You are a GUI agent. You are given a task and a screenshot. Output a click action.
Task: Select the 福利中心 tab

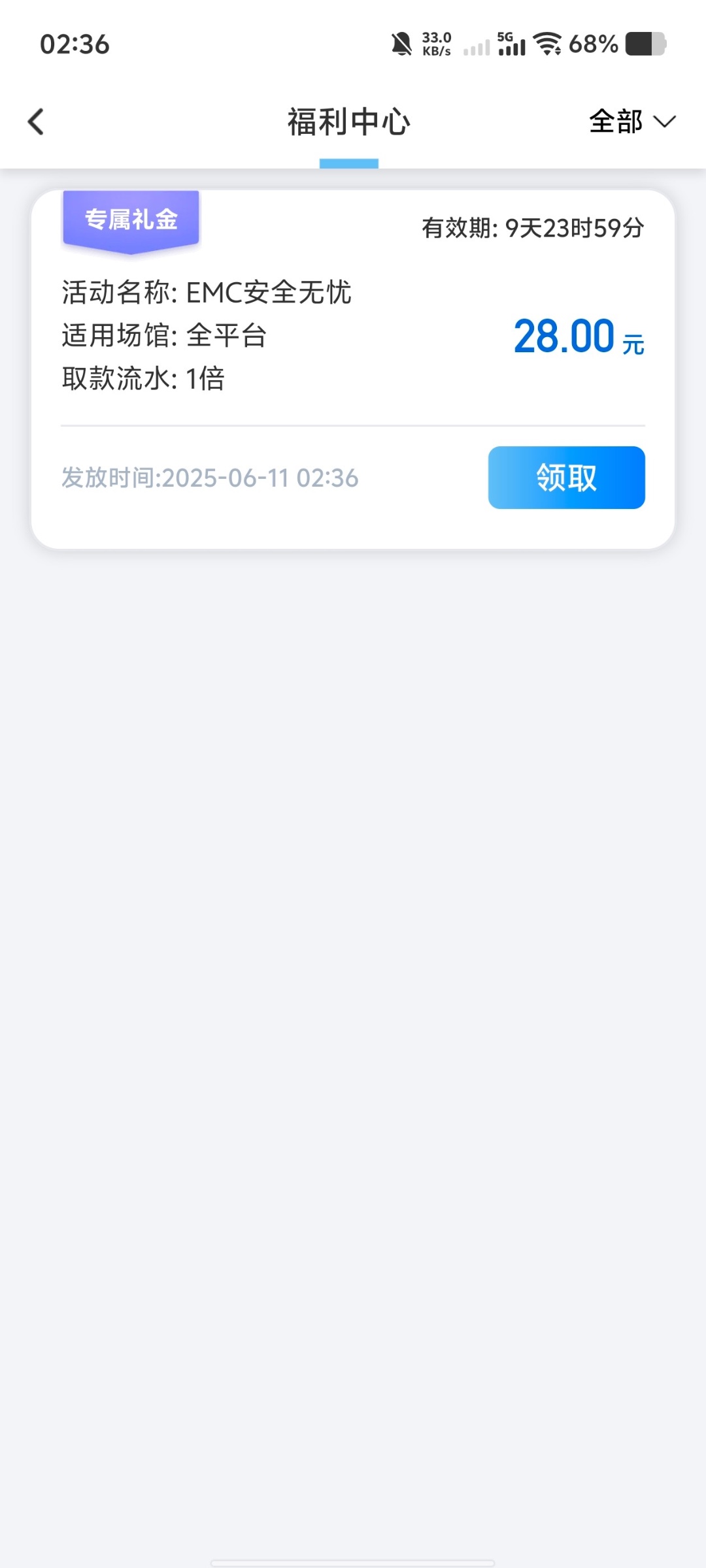point(348,122)
